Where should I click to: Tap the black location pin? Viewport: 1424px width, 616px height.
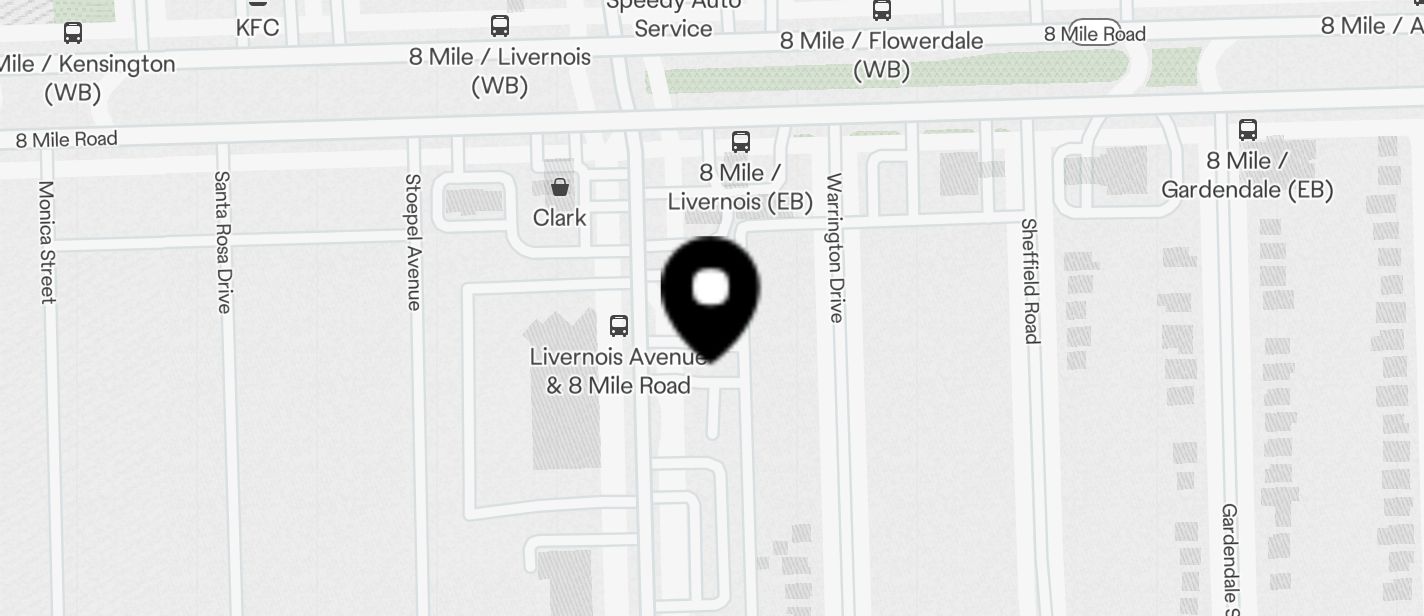[710, 292]
